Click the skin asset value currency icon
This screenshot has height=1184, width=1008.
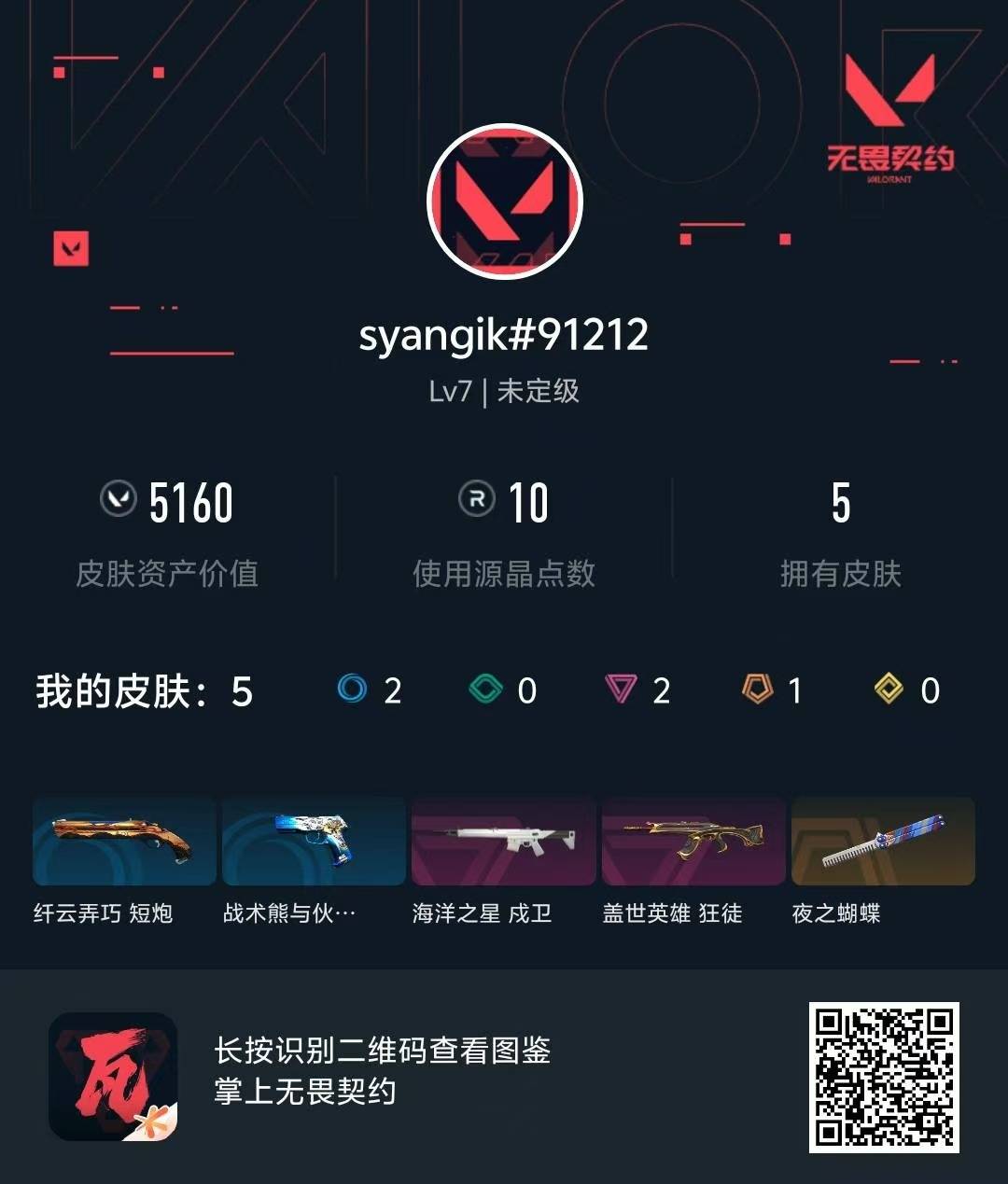118,502
